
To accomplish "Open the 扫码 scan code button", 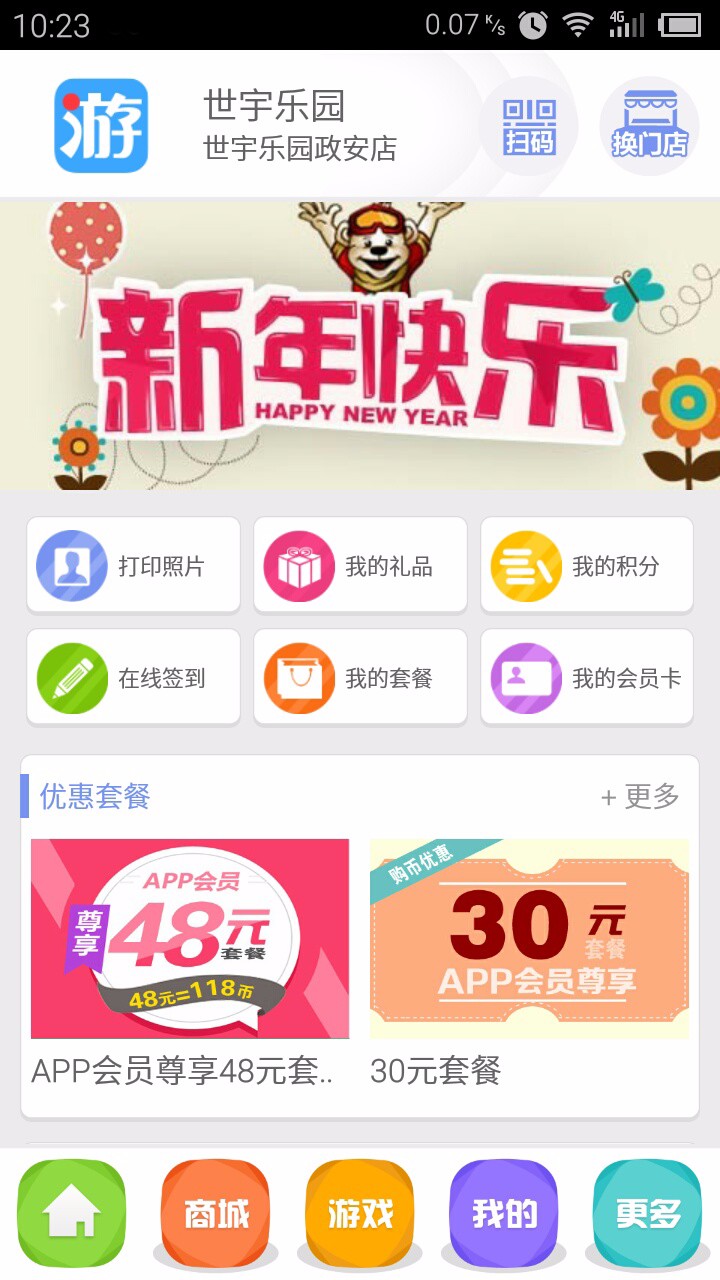I will pos(529,126).
